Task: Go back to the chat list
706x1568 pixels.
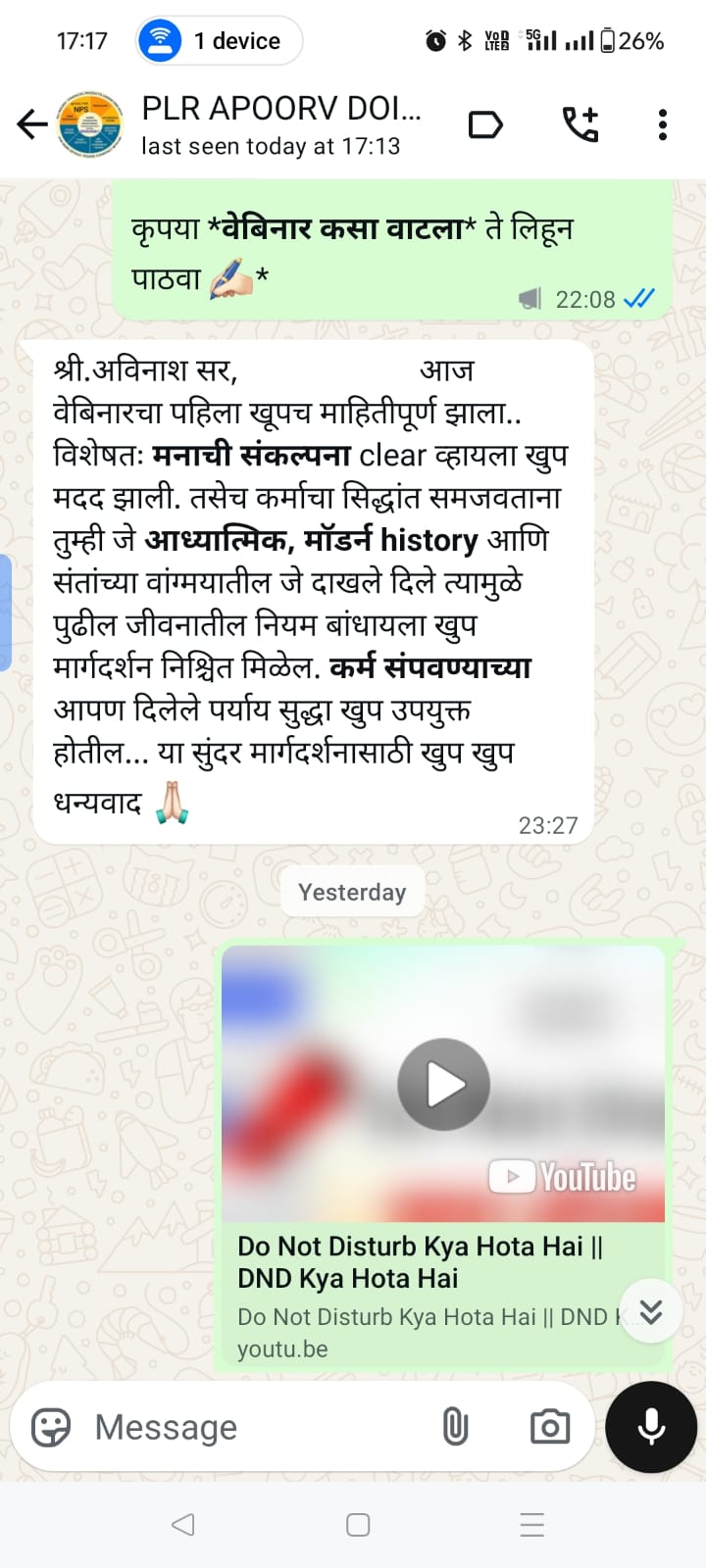Action: tap(31, 124)
